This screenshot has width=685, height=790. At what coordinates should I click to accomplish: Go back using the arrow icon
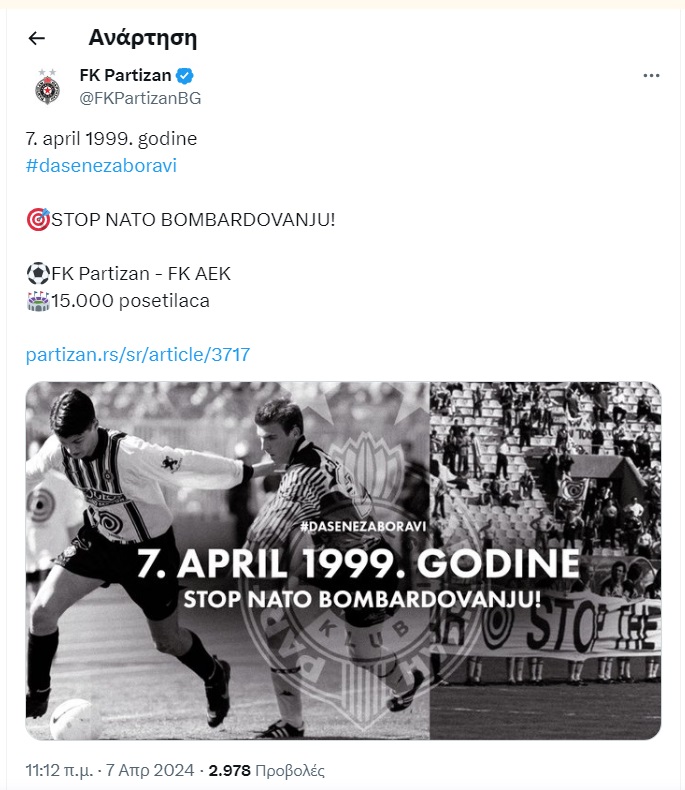pos(37,38)
